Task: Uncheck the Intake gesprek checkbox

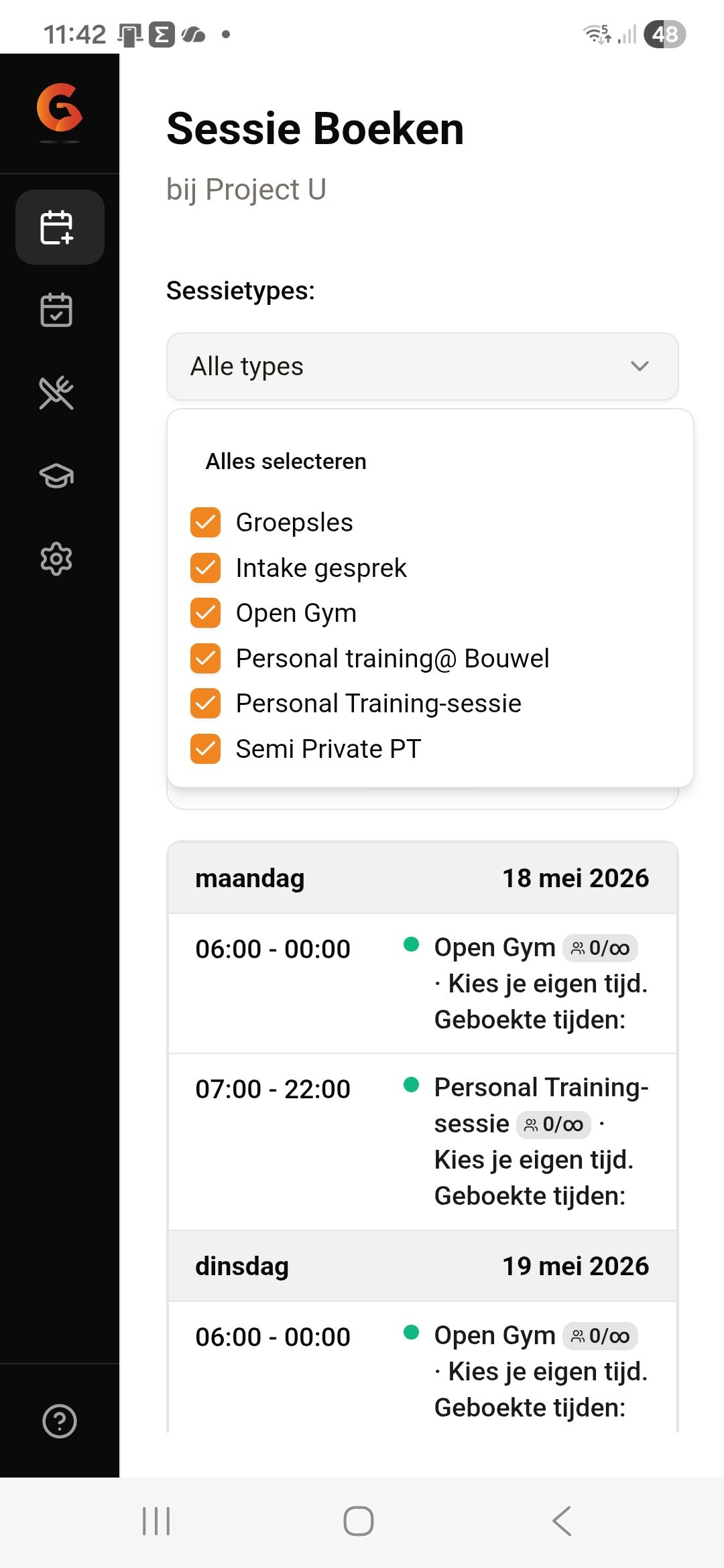Action: pyautogui.click(x=205, y=568)
